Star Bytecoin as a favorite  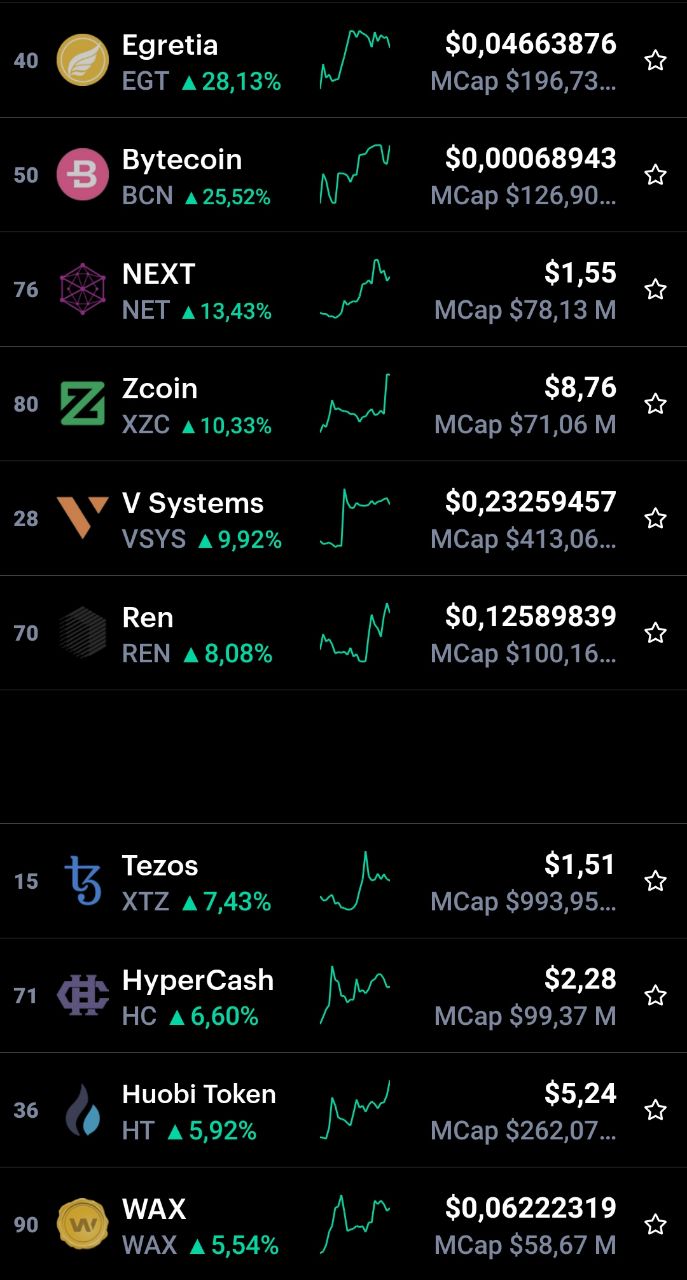click(655, 175)
